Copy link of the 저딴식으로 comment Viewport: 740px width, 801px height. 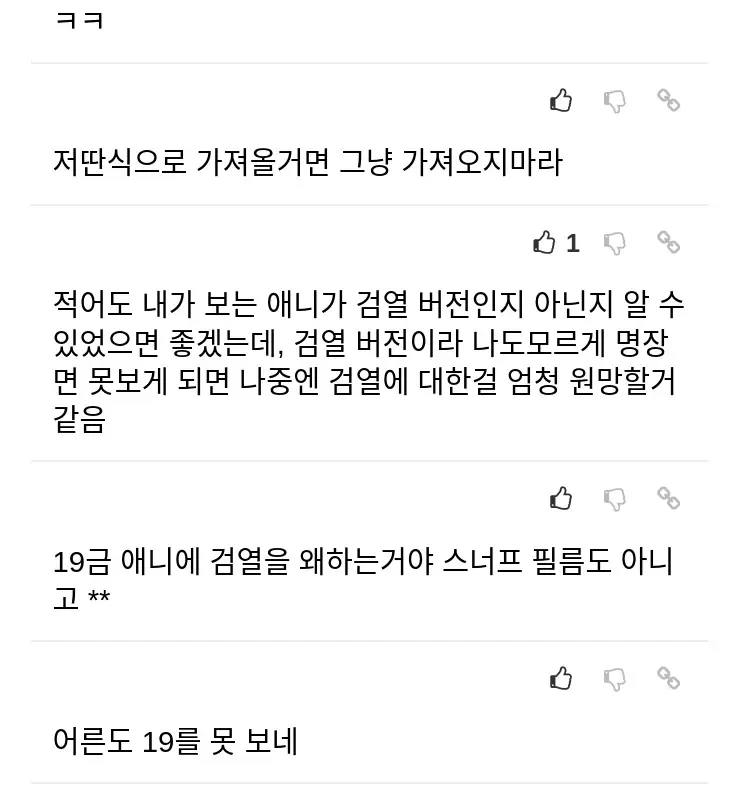pos(668,100)
